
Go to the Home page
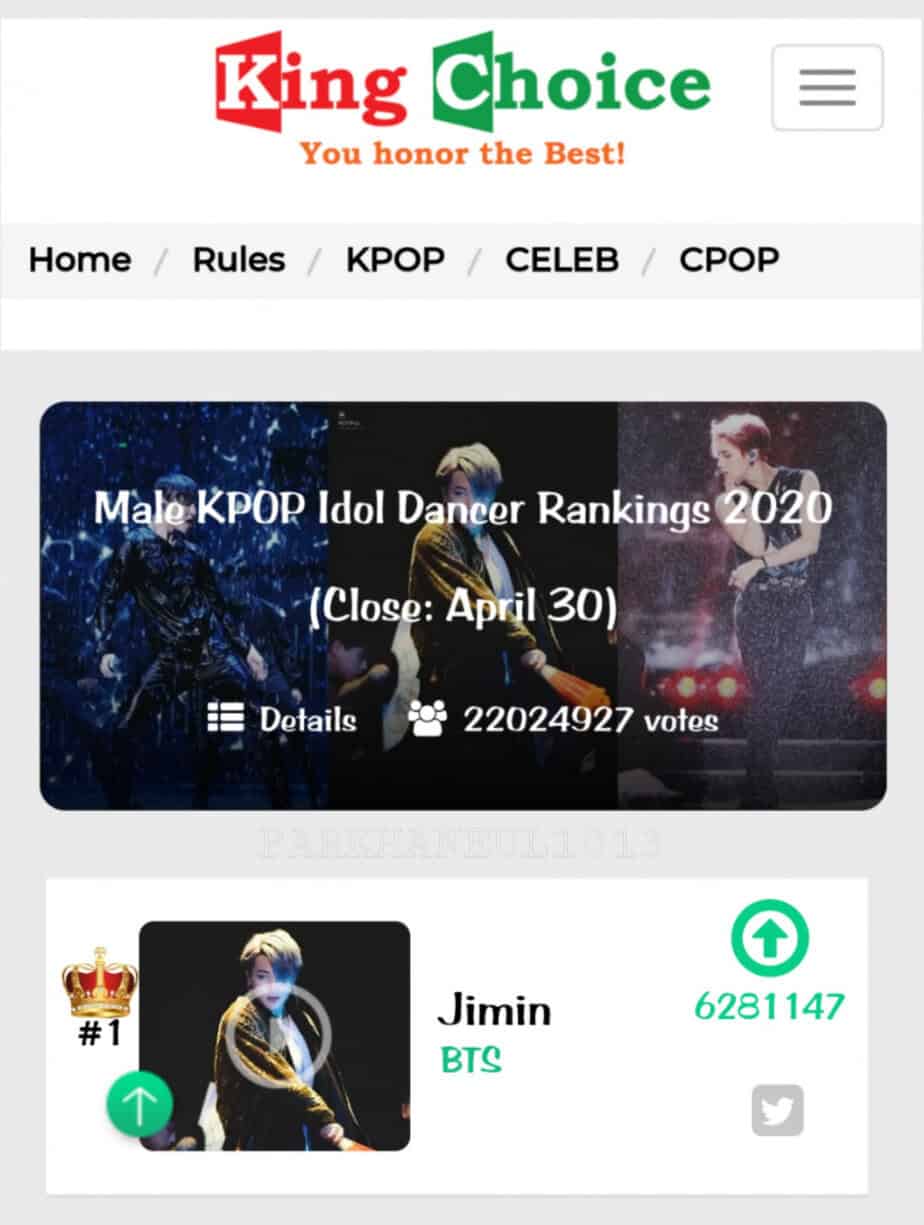[x=80, y=260]
